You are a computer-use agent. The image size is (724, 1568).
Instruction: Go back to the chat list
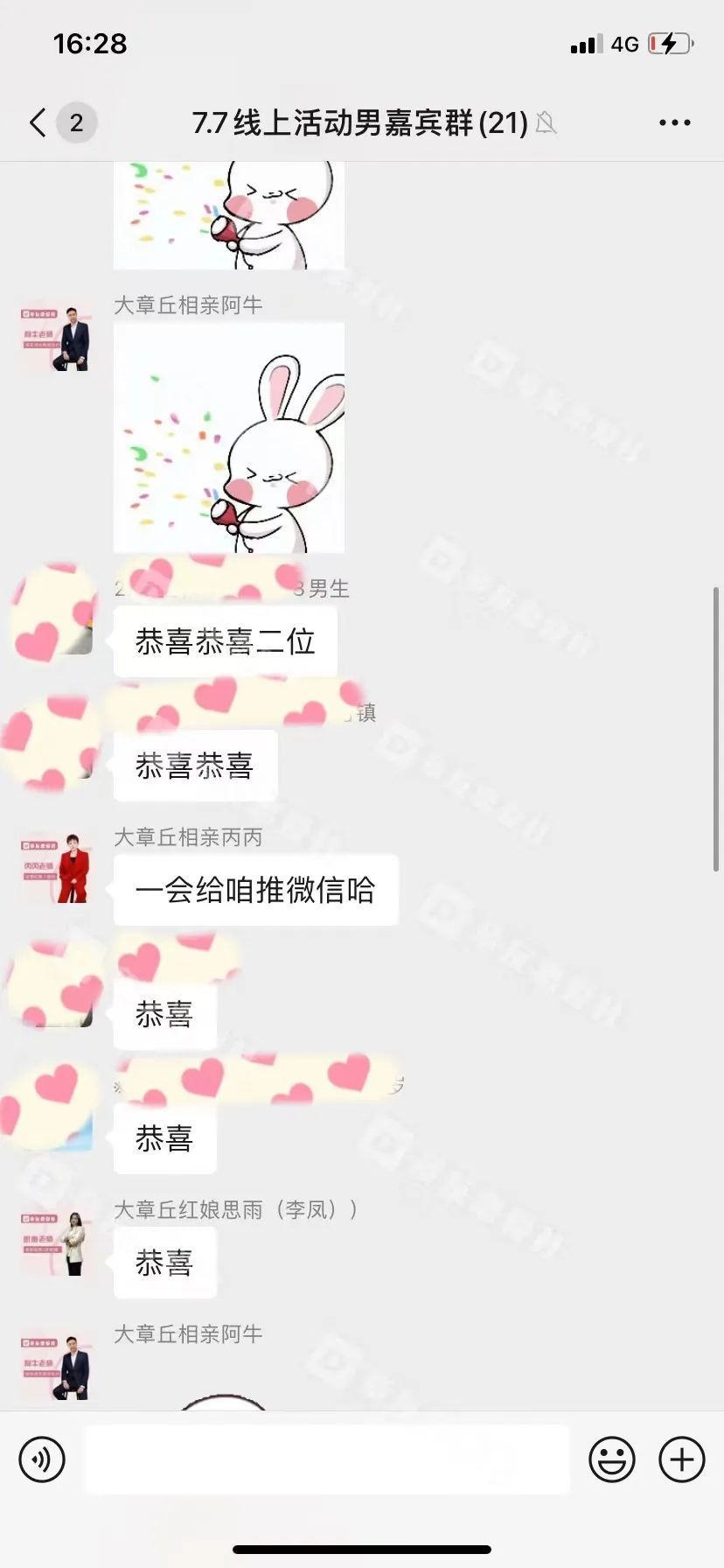[x=38, y=122]
